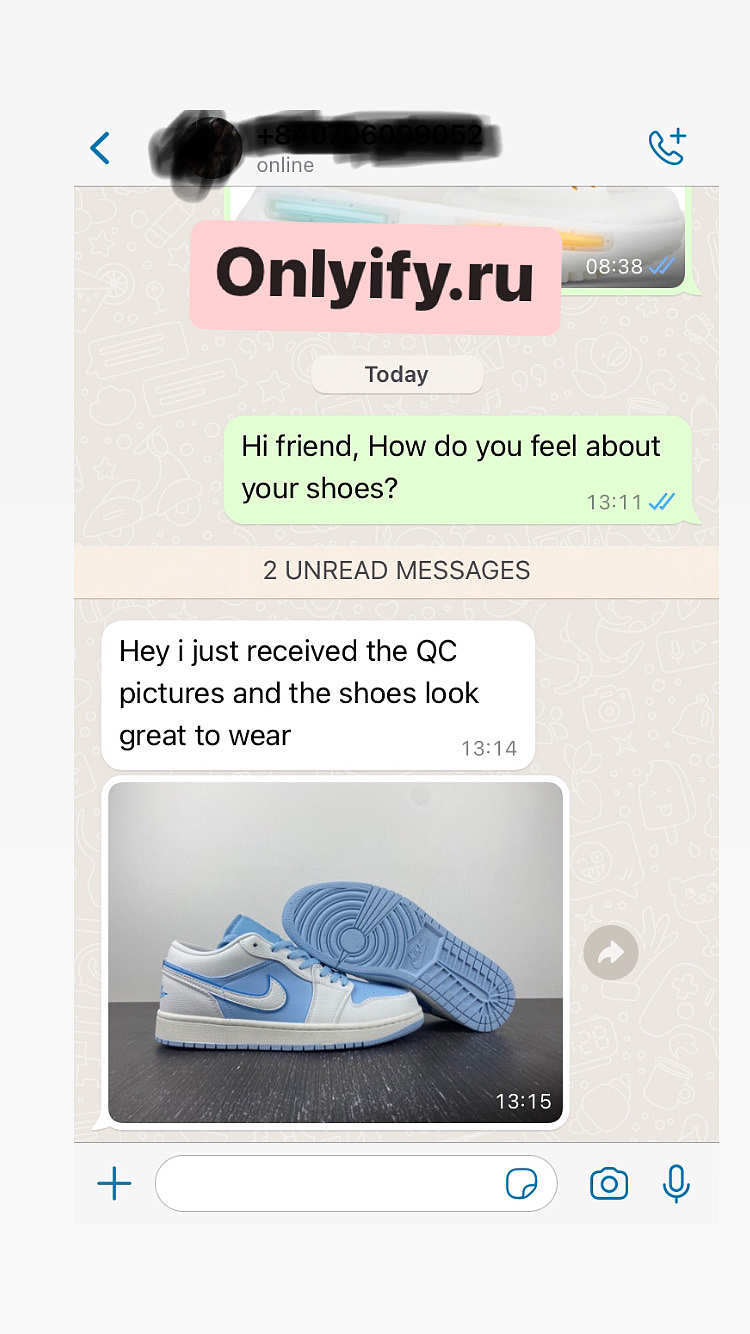Open the camera to take a photo
This screenshot has width=750, height=1334.
point(609,1184)
